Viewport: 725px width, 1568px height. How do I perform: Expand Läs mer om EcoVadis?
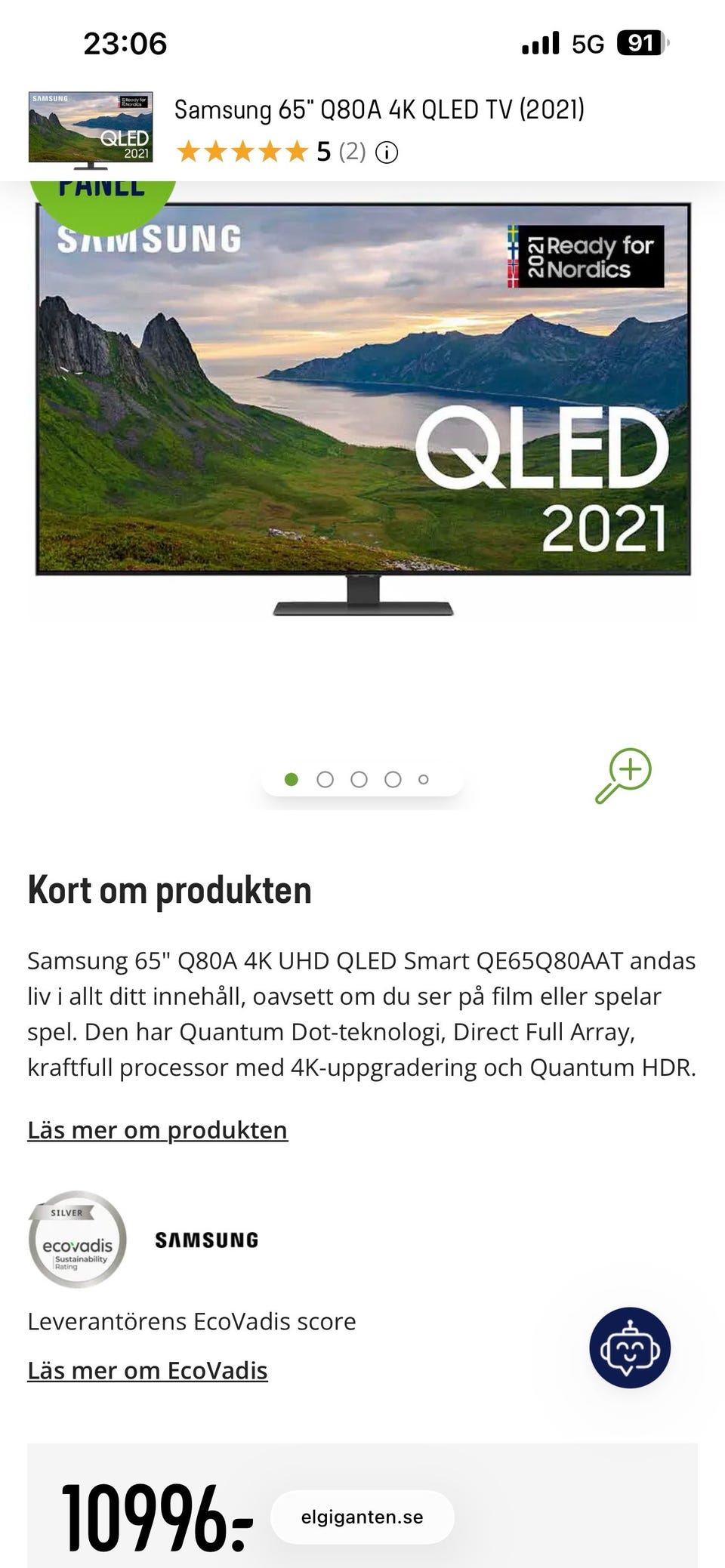147,1370
